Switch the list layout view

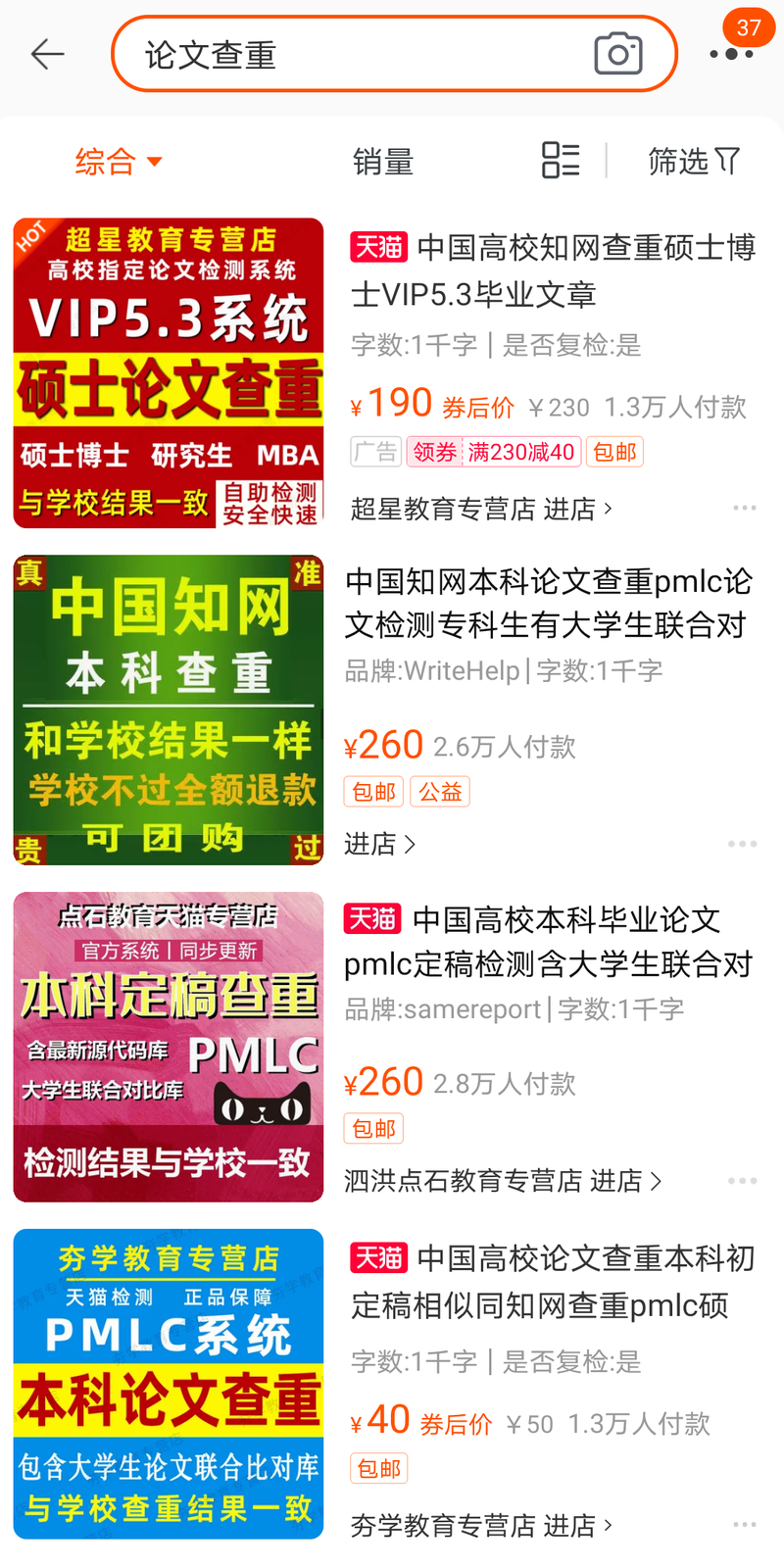[x=561, y=161]
